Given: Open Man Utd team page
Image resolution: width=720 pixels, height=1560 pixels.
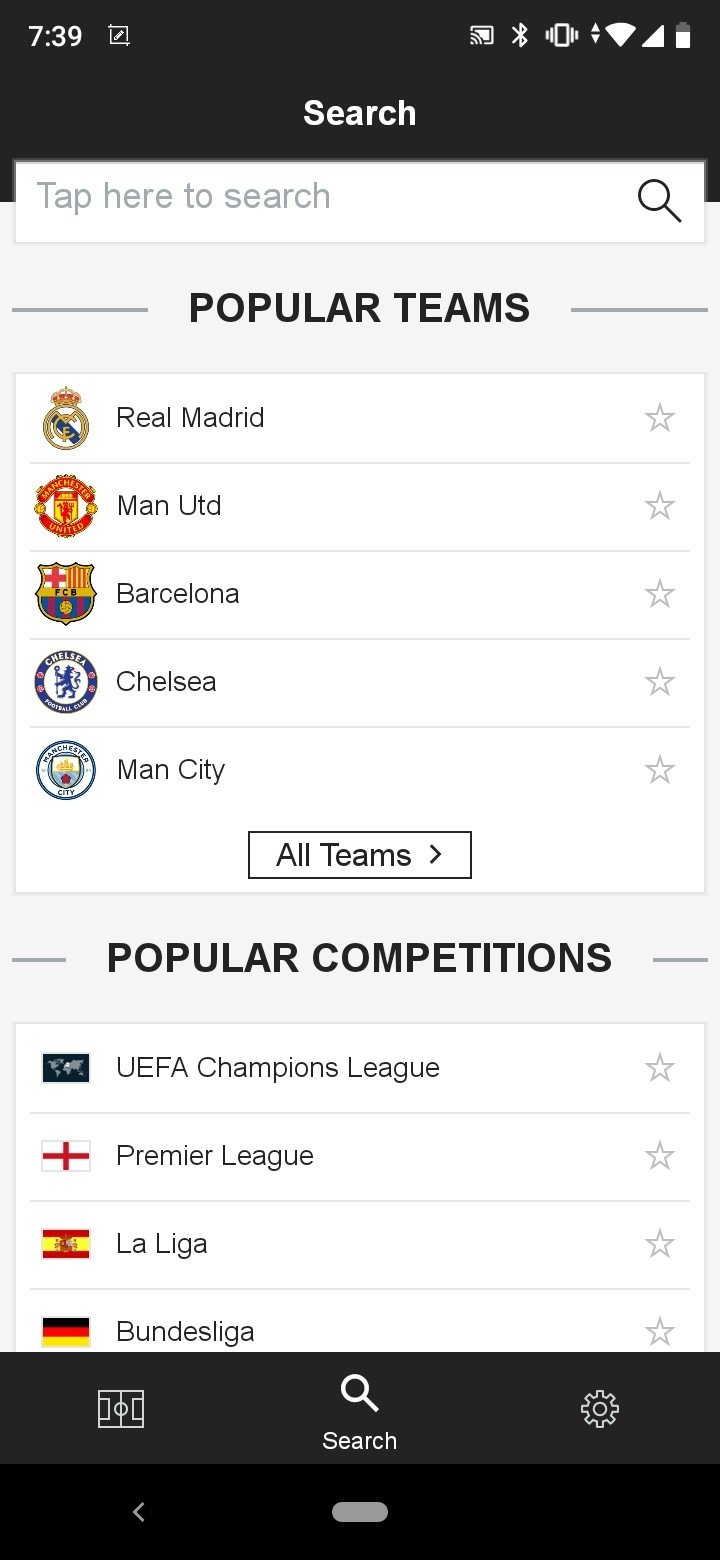Looking at the screenshot, I should tap(360, 506).
